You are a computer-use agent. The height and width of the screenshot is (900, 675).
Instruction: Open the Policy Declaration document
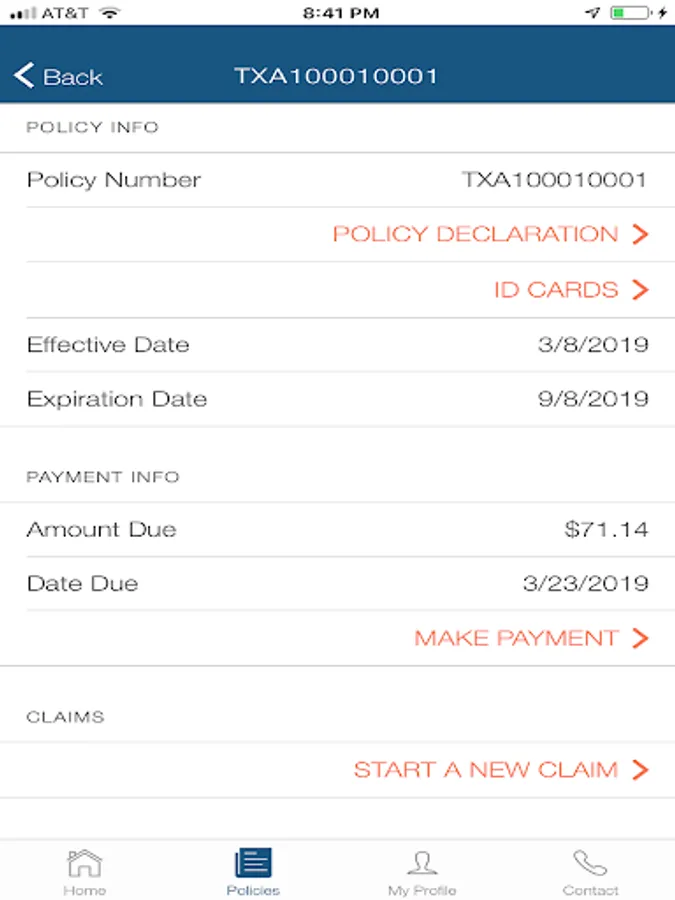point(490,235)
